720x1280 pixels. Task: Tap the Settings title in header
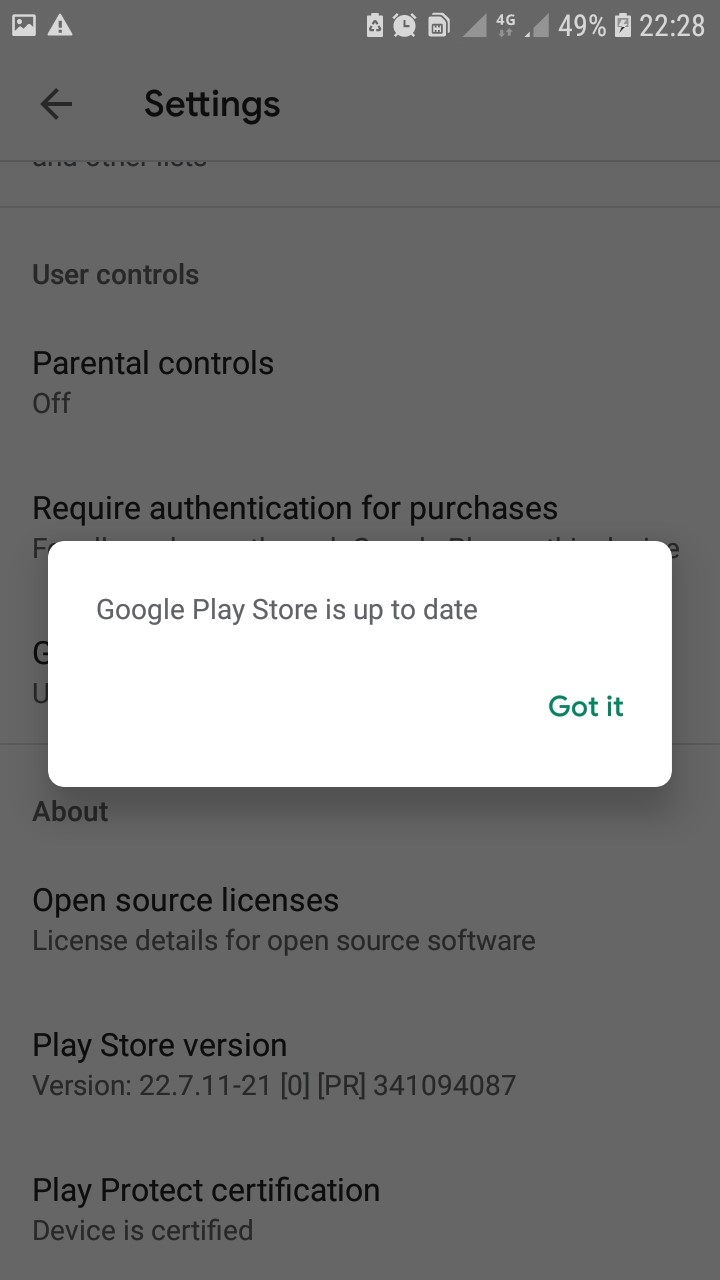click(212, 104)
